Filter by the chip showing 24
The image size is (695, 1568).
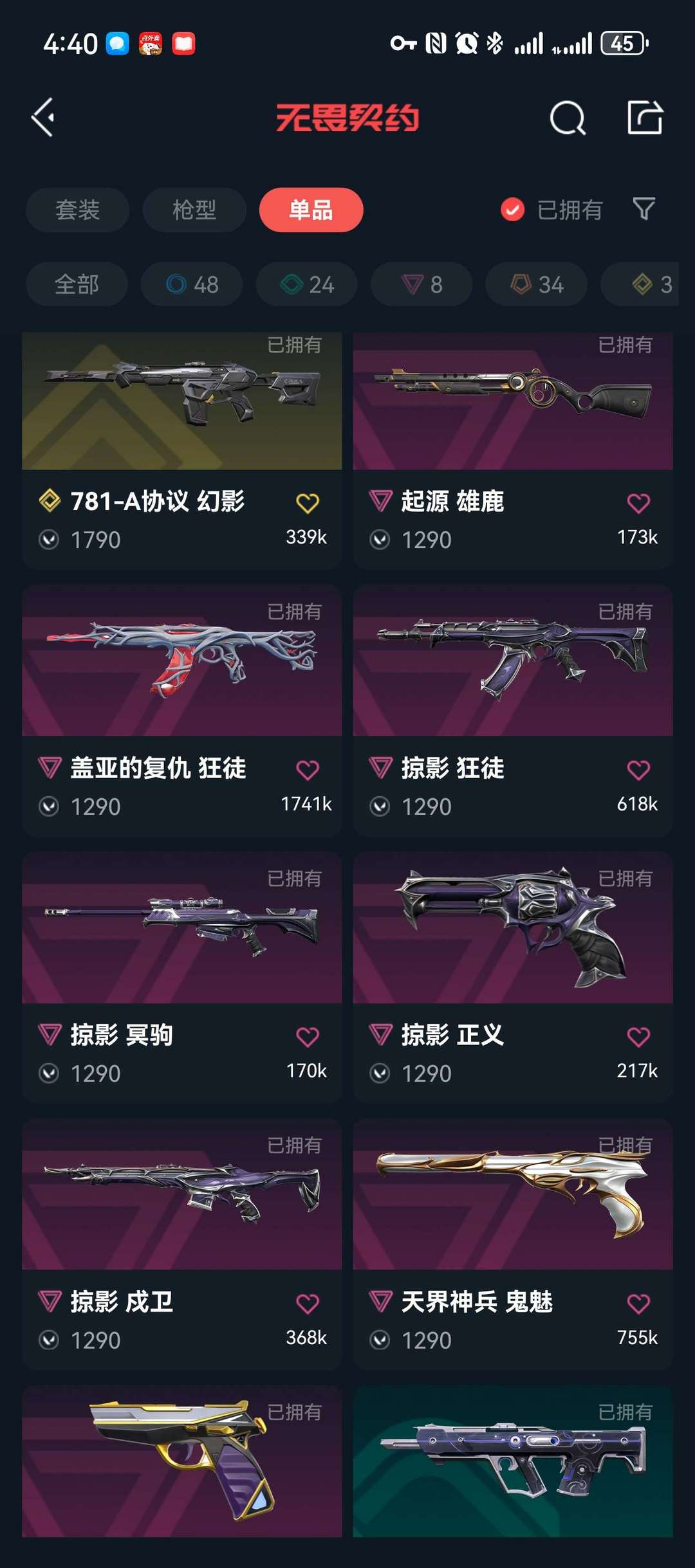click(x=307, y=284)
